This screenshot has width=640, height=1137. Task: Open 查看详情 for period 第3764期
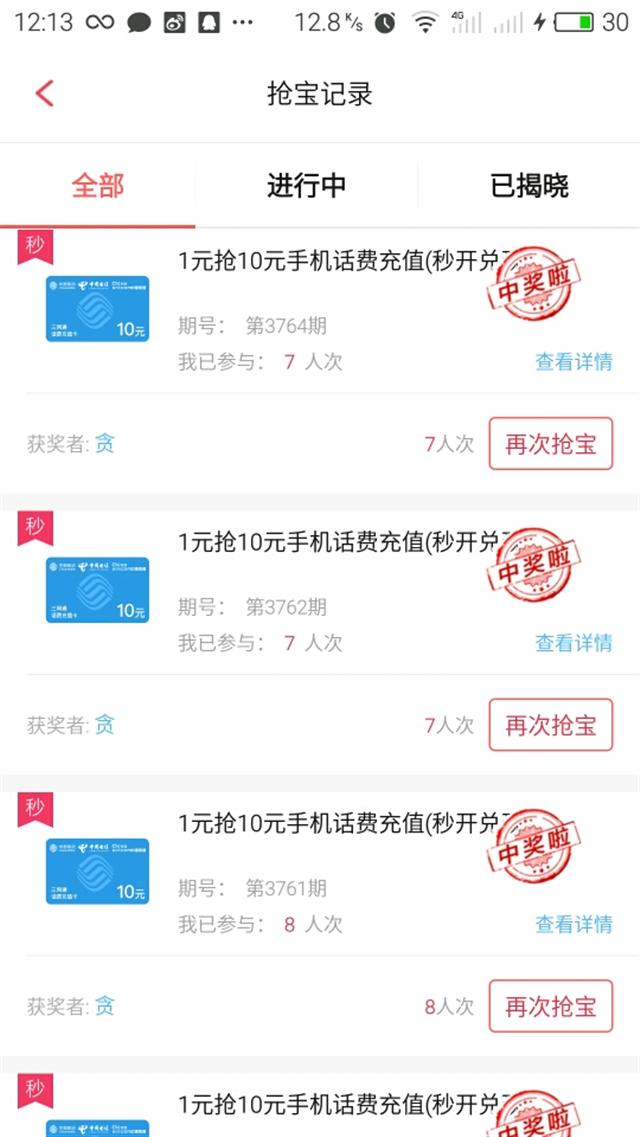point(573,361)
